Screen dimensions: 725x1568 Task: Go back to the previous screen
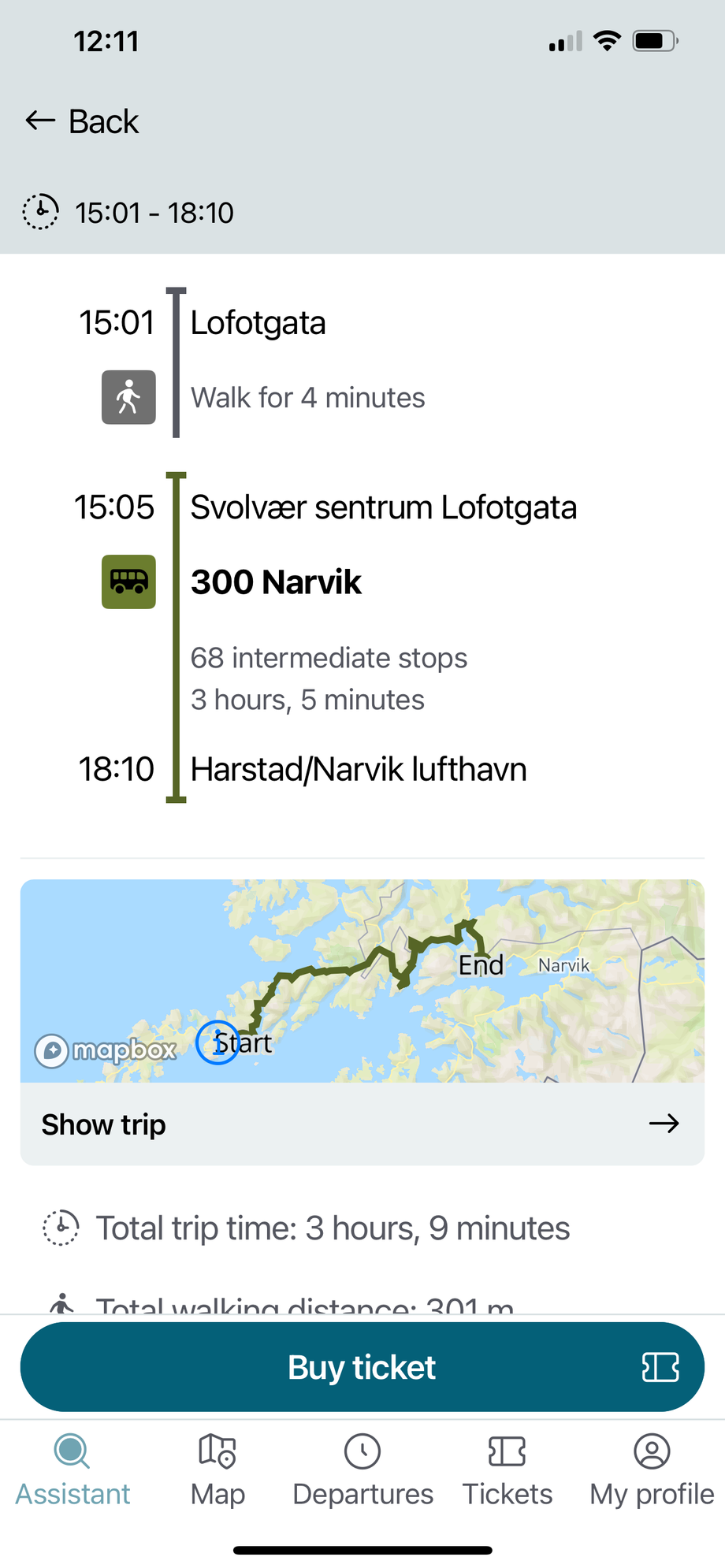[82, 121]
